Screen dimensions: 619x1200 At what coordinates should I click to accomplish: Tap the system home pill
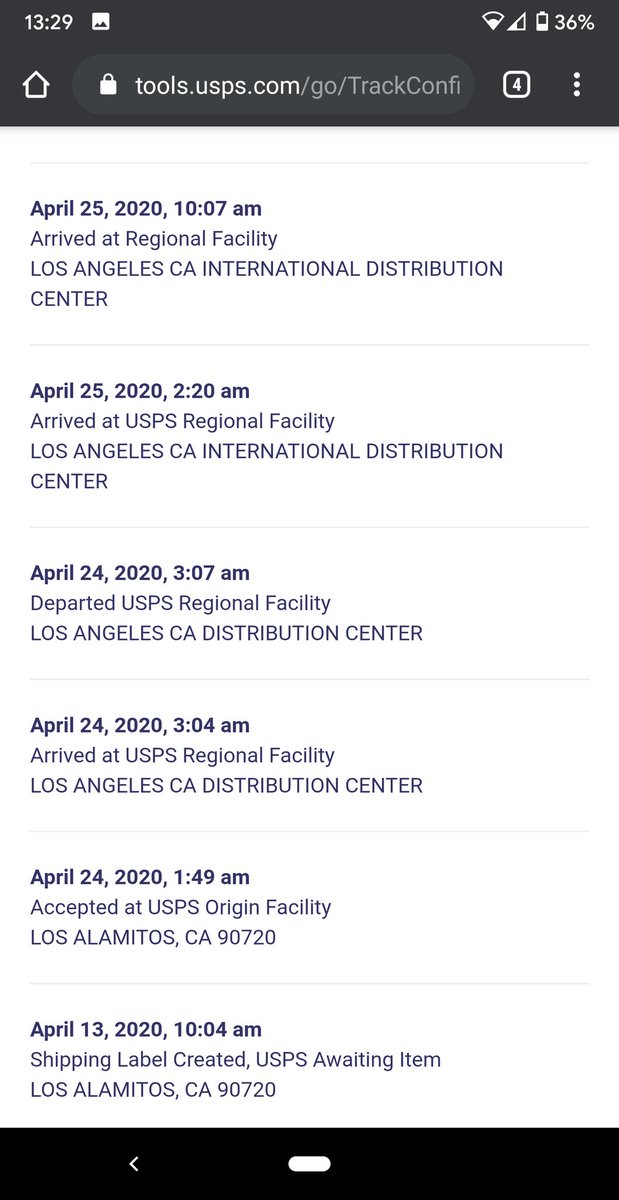[x=309, y=1163]
